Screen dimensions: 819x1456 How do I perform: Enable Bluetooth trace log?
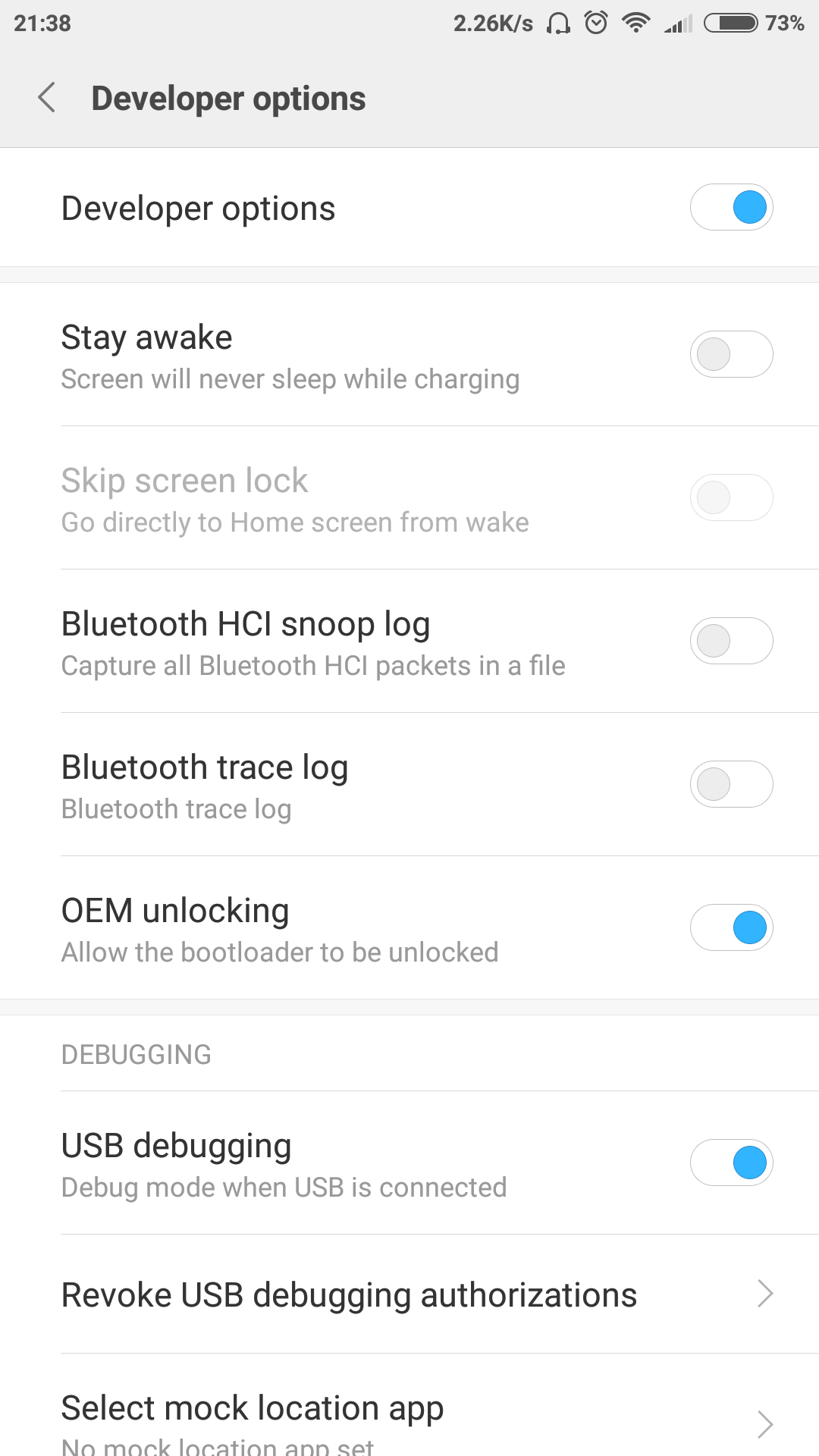(731, 784)
